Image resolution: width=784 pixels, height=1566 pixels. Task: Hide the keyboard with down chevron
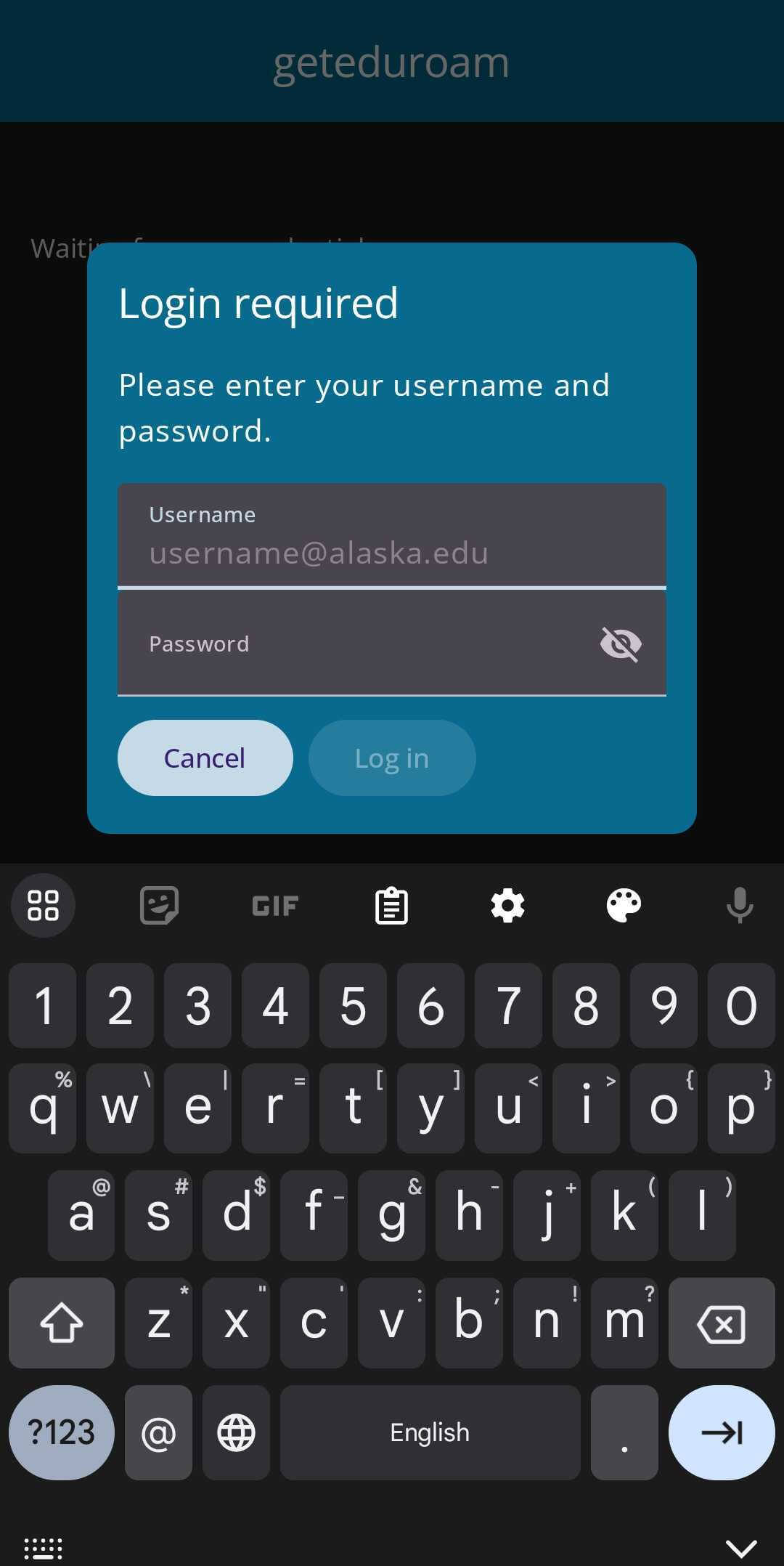tap(741, 1548)
